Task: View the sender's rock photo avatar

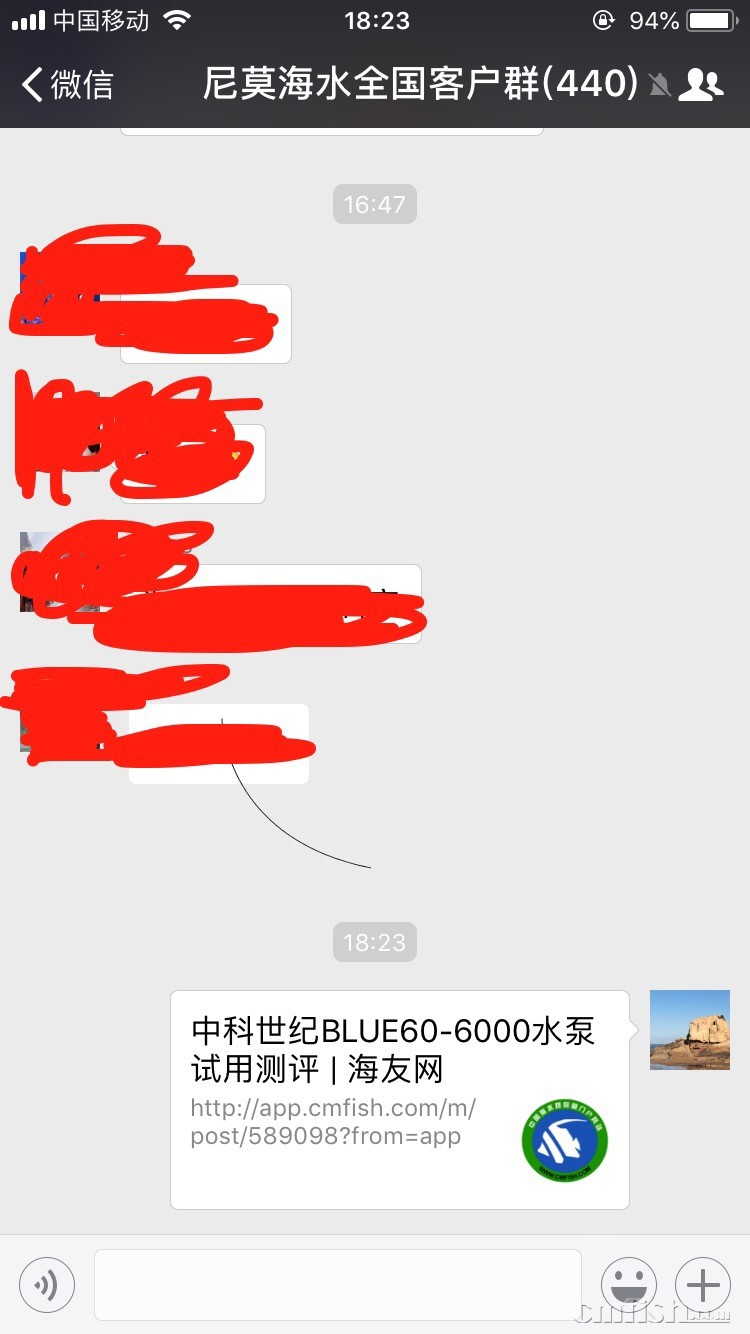Action: (689, 1030)
